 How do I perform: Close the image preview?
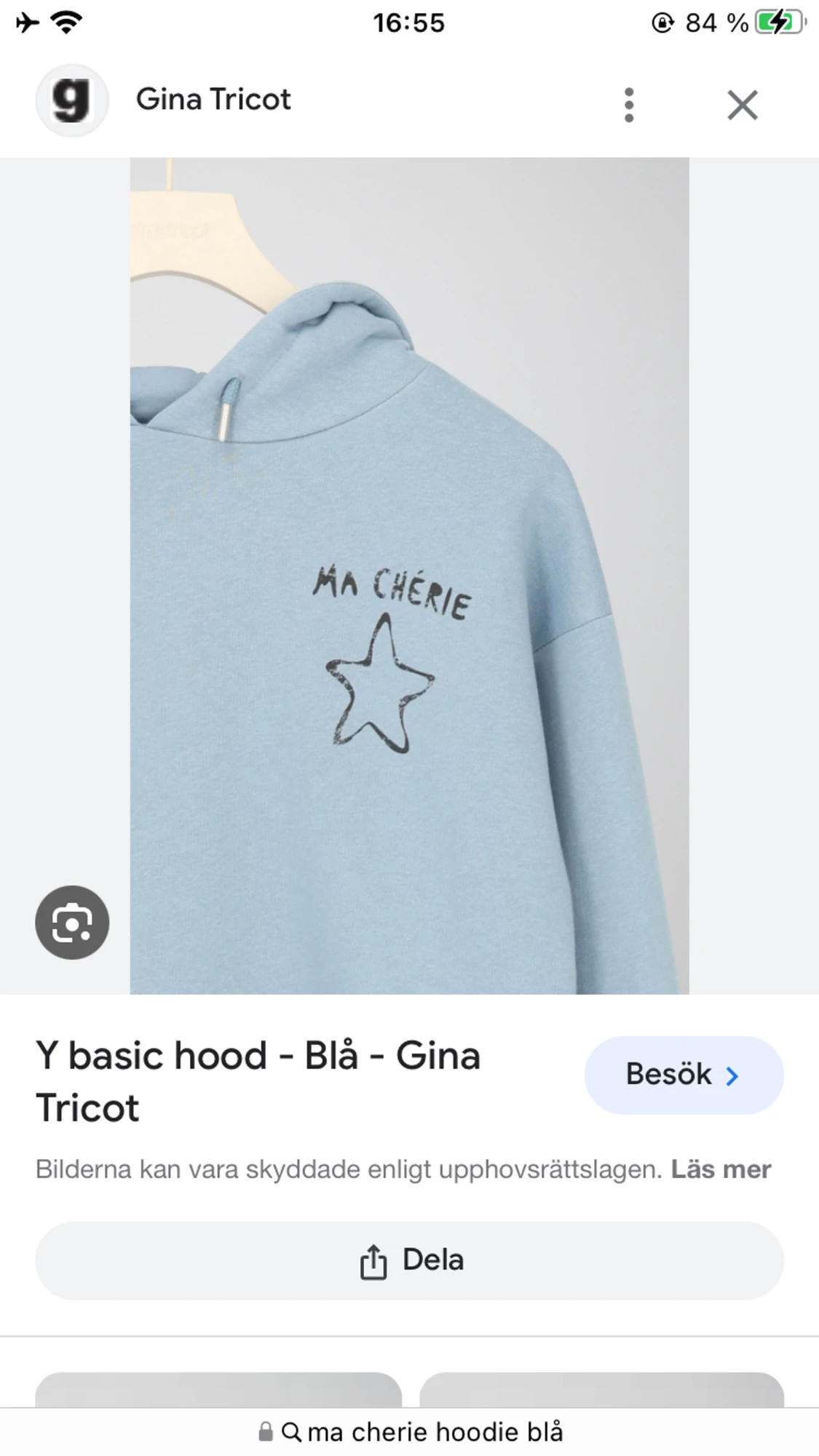(x=743, y=106)
